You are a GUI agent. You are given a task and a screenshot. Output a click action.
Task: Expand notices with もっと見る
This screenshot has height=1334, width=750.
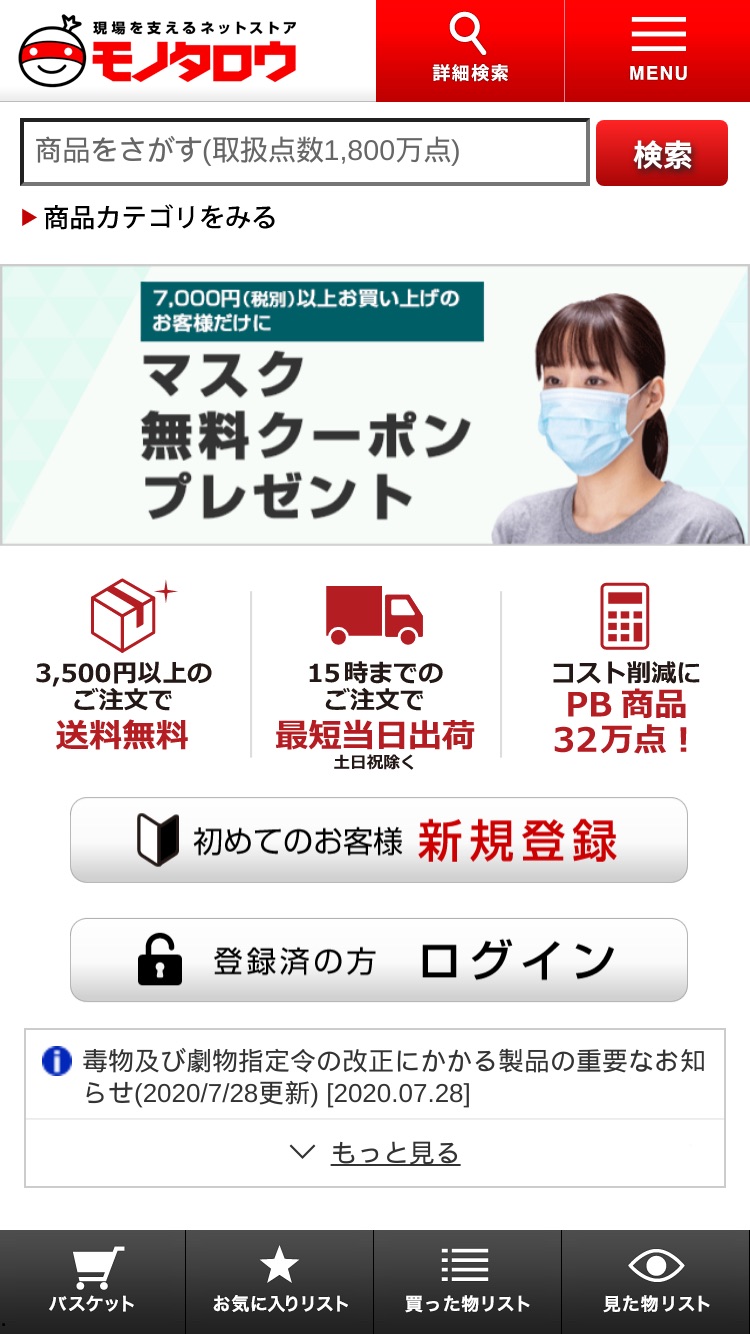[x=375, y=1153]
